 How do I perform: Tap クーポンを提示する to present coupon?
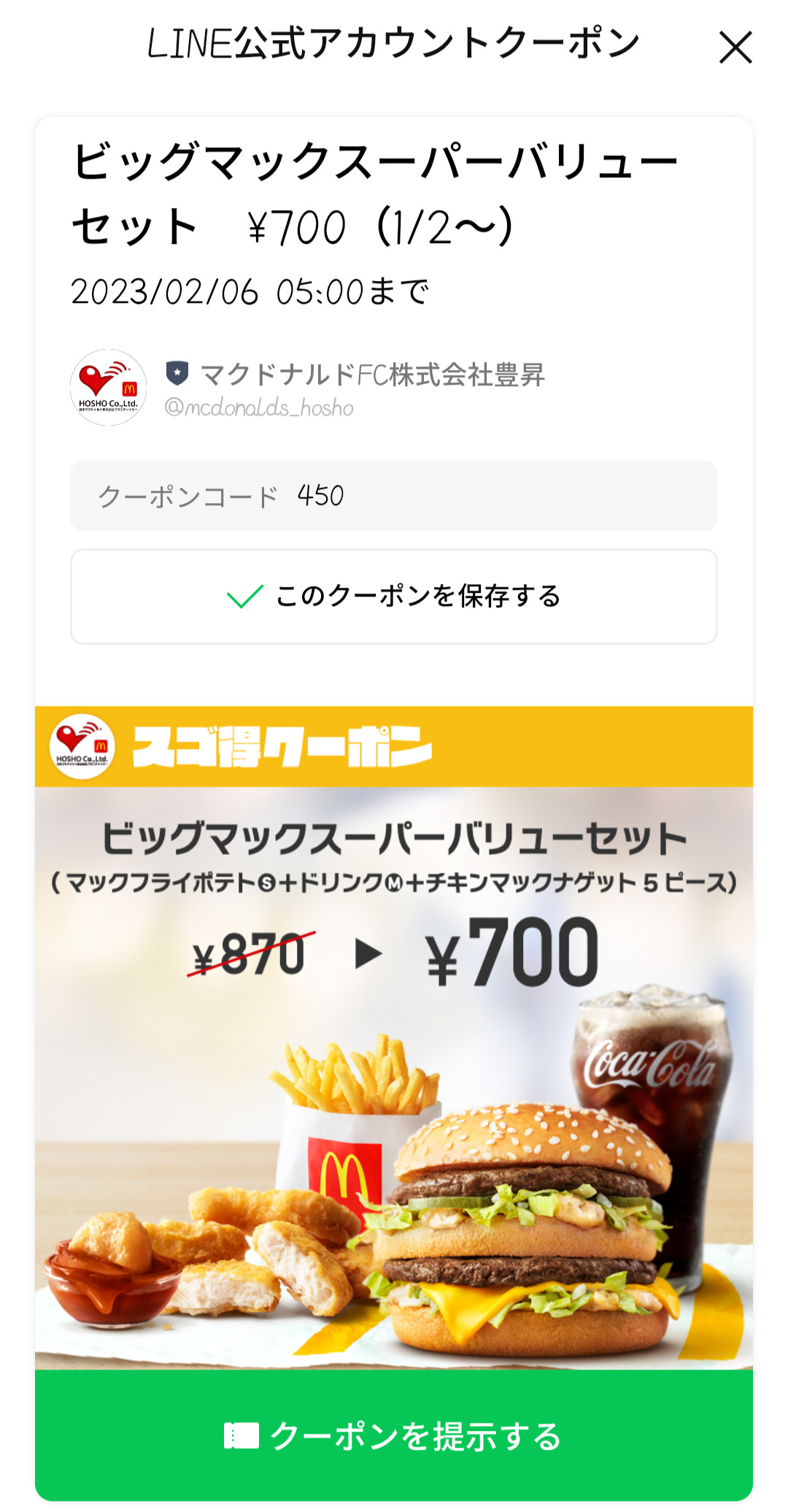(x=394, y=1435)
